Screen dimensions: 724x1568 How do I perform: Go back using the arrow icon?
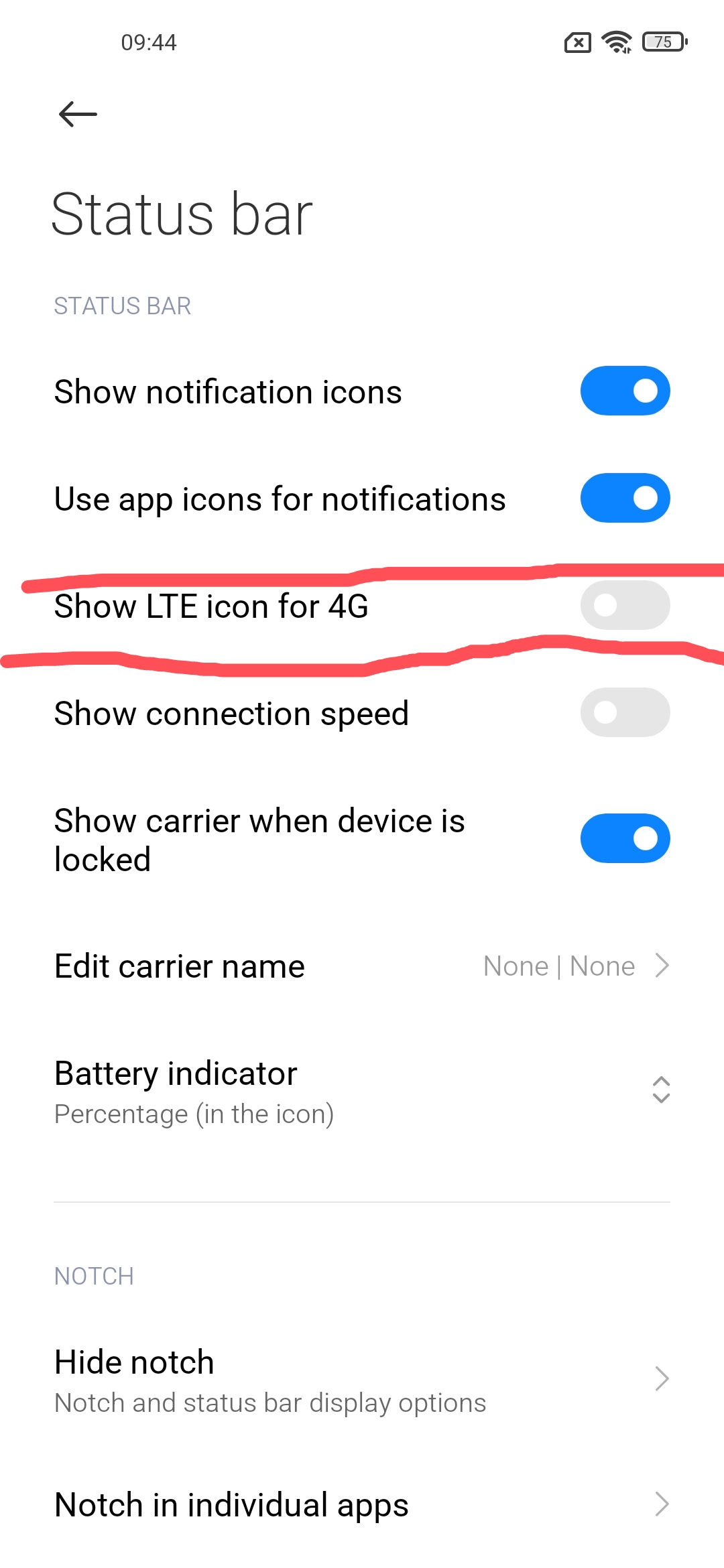[x=78, y=115]
